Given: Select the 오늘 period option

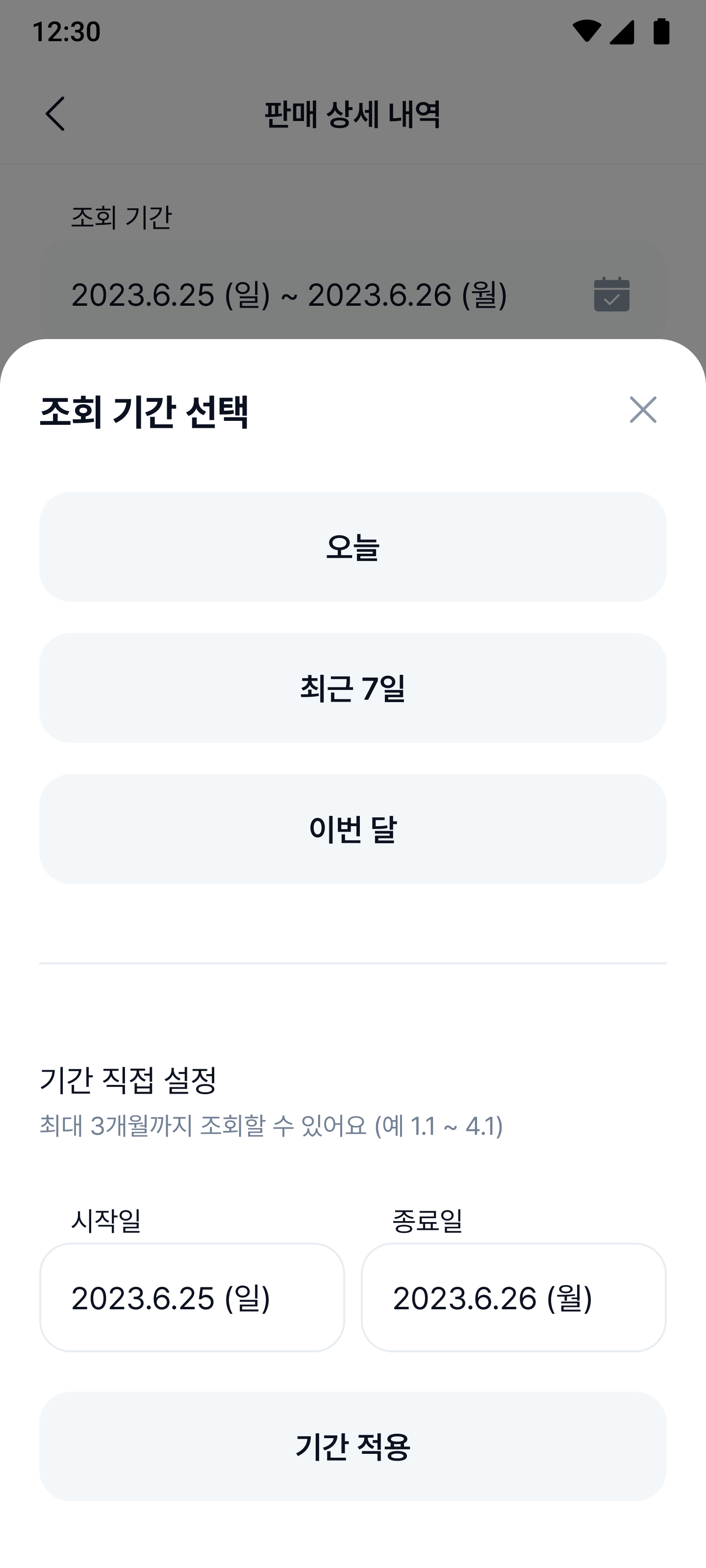Looking at the screenshot, I should 353,547.
